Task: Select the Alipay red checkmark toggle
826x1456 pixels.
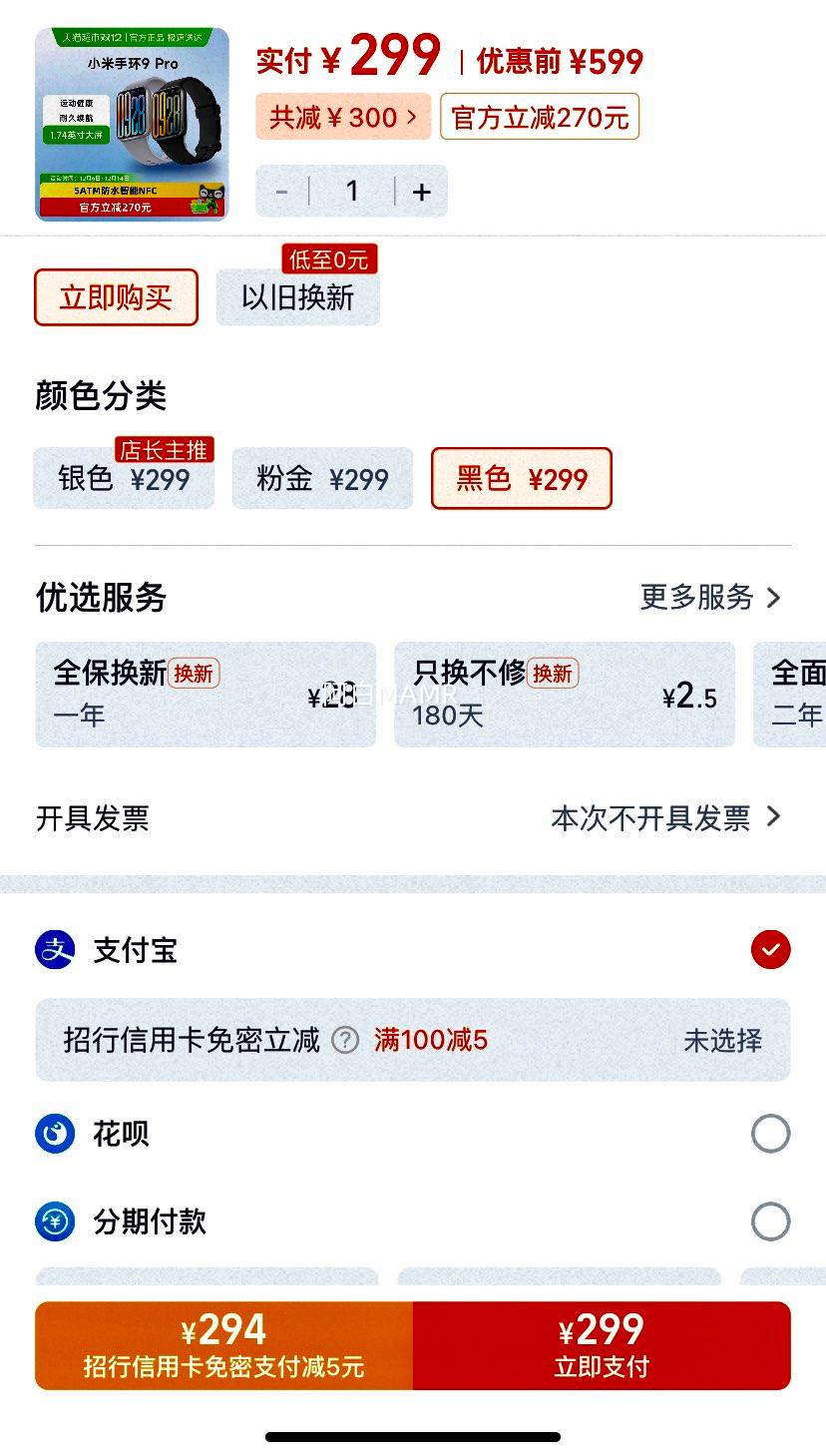Action: point(769,950)
